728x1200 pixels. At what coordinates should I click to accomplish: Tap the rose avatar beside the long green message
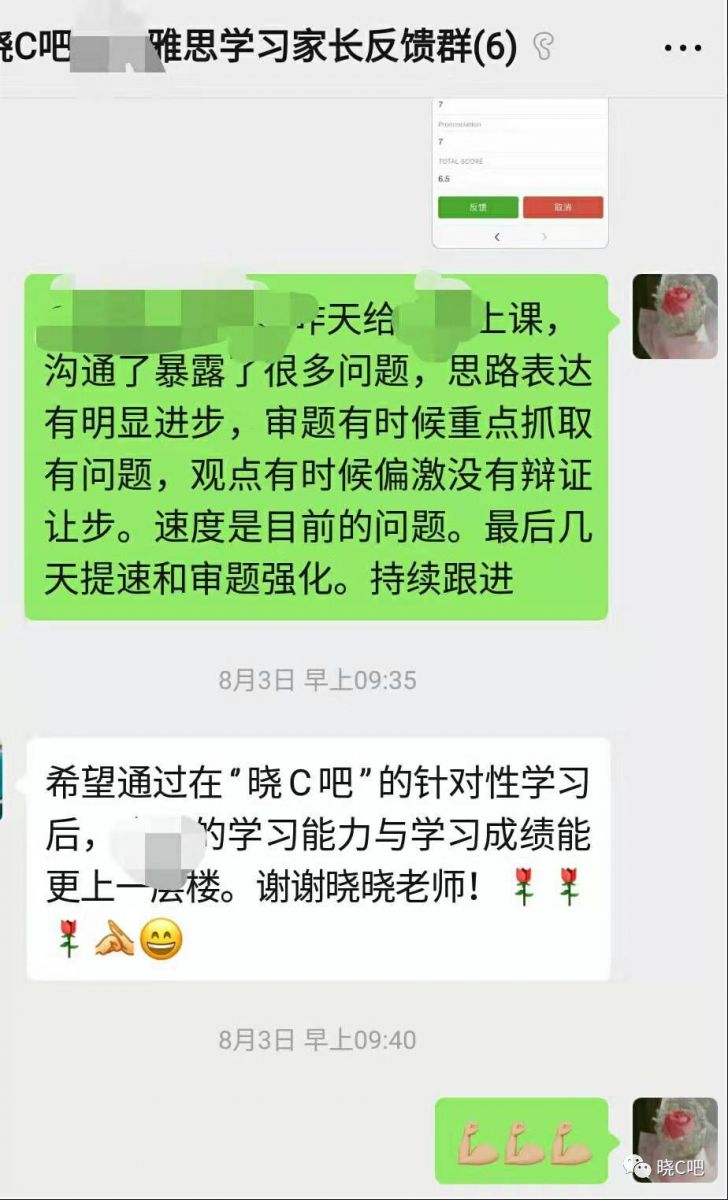[675, 316]
